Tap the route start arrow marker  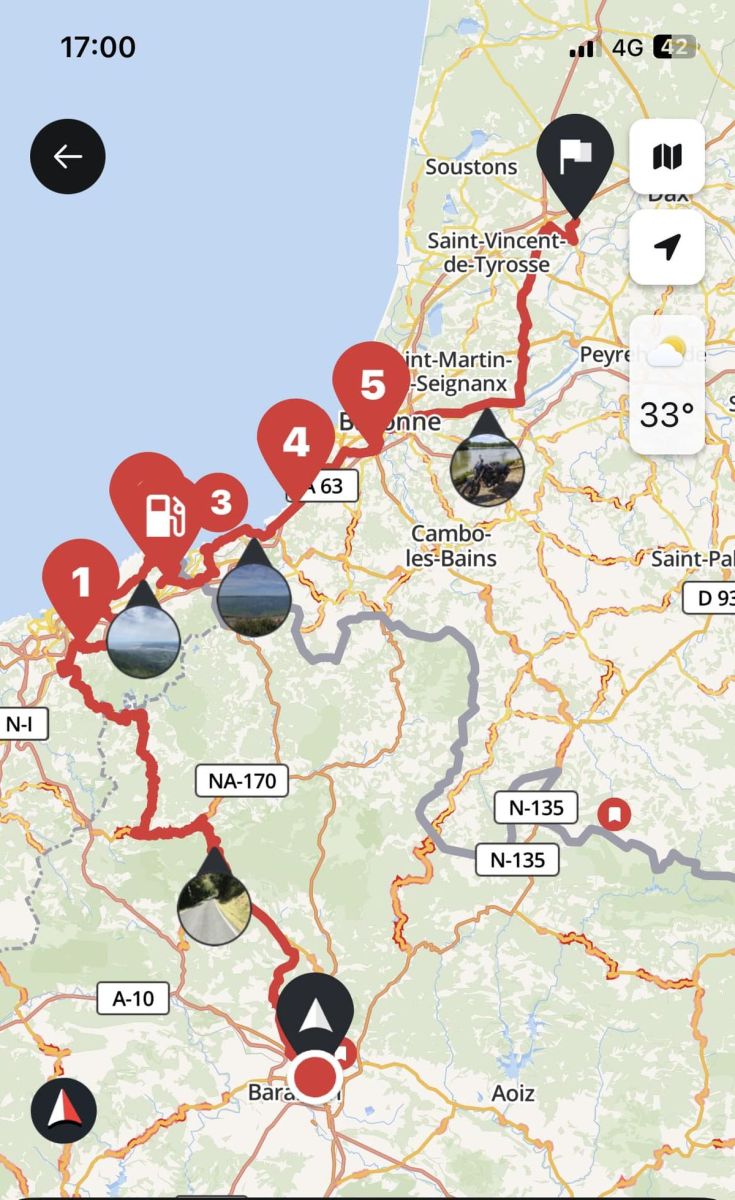click(x=315, y=1015)
